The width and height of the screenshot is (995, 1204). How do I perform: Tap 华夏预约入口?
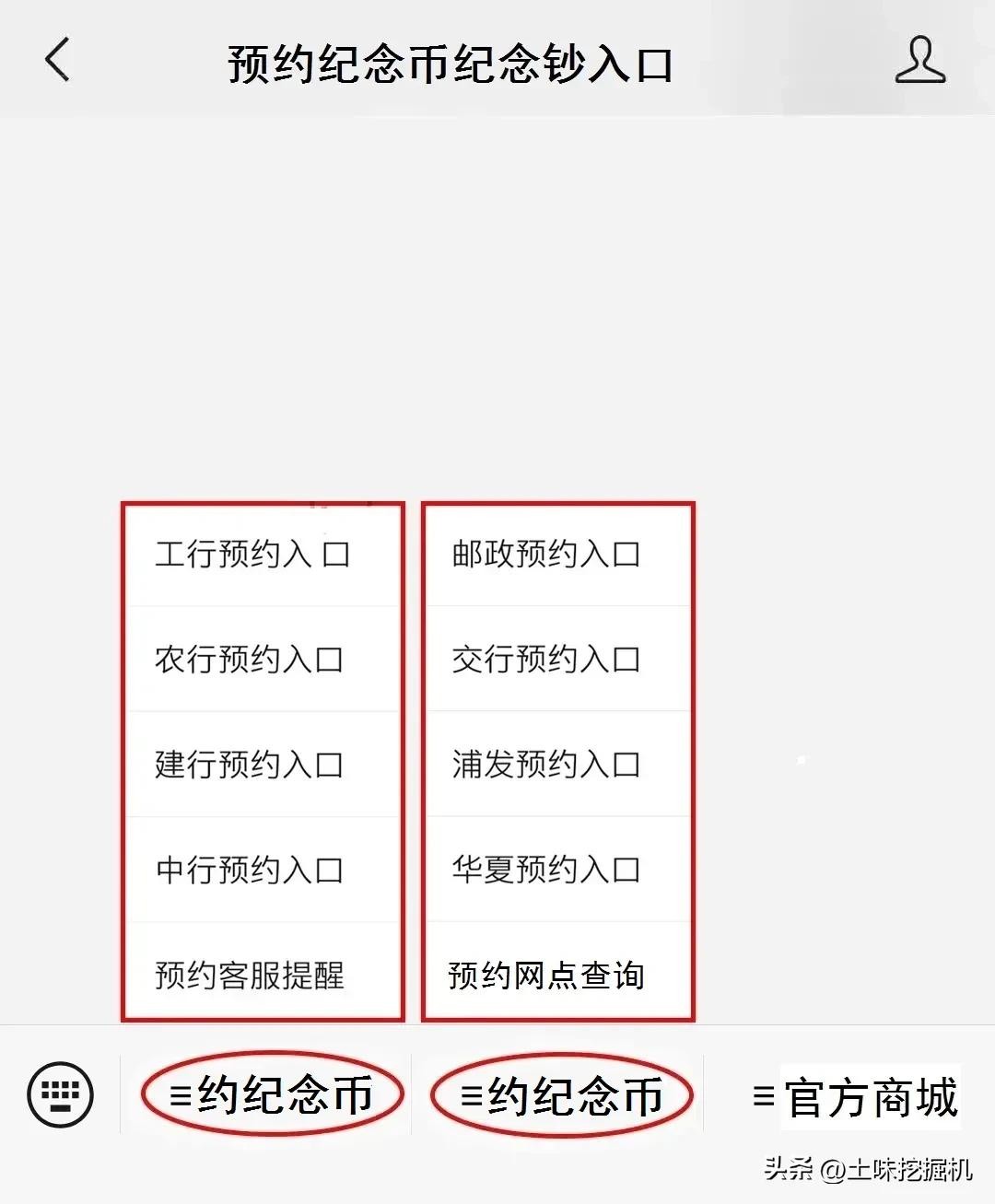[x=546, y=870]
